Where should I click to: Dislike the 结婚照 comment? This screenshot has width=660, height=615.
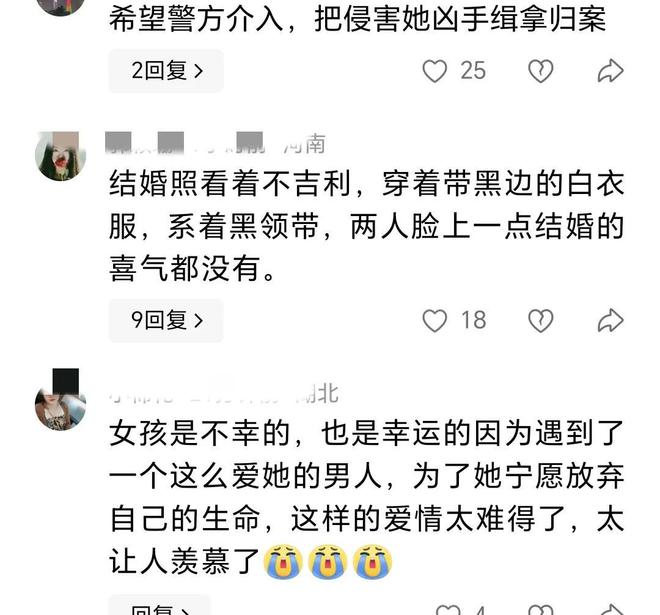click(541, 320)
